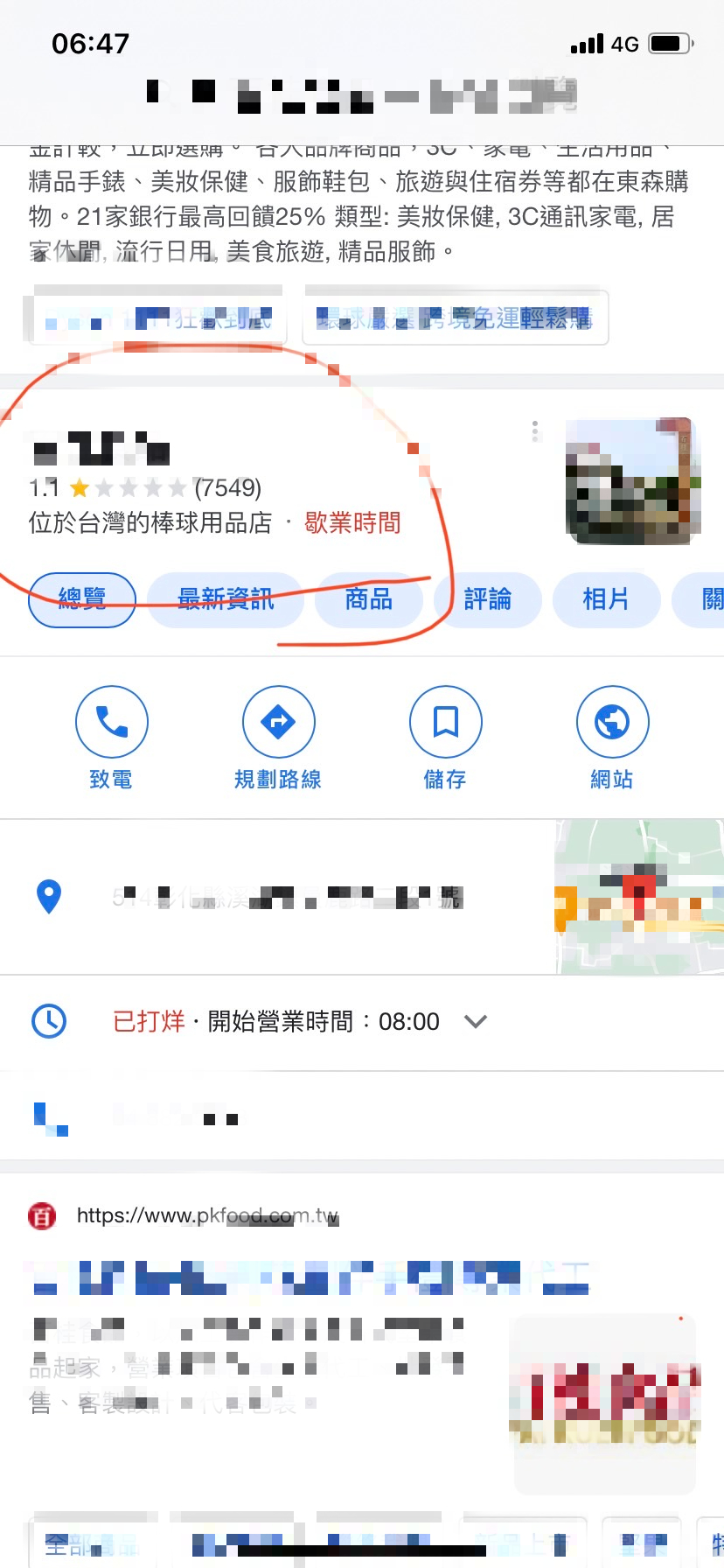Expand the opening hours chevron
Viewport: 724px width, 1568px height.
(x=476, y=1021)
